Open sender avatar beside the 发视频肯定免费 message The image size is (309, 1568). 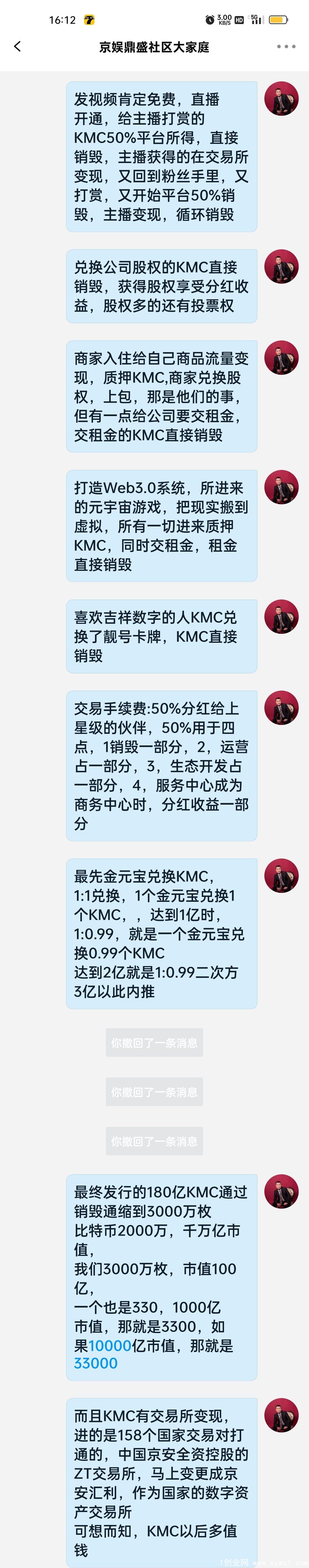[281, 99]
